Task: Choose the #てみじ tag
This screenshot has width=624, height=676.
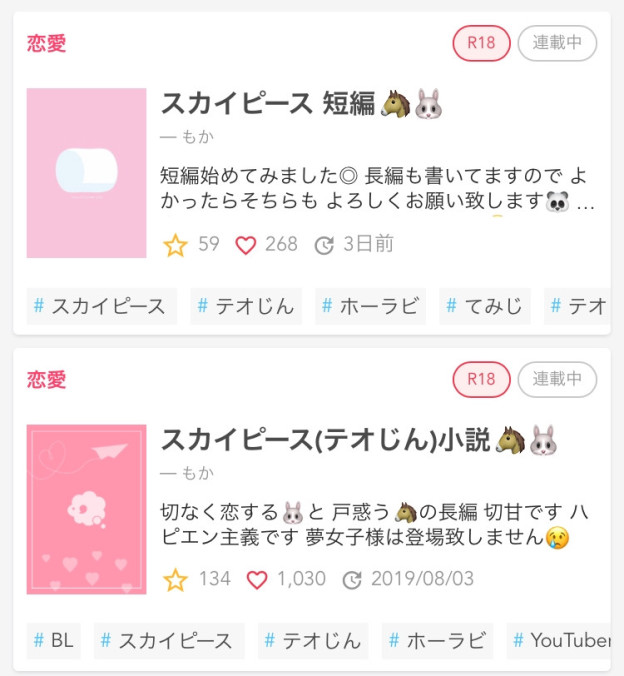Action: coord(485,306)
